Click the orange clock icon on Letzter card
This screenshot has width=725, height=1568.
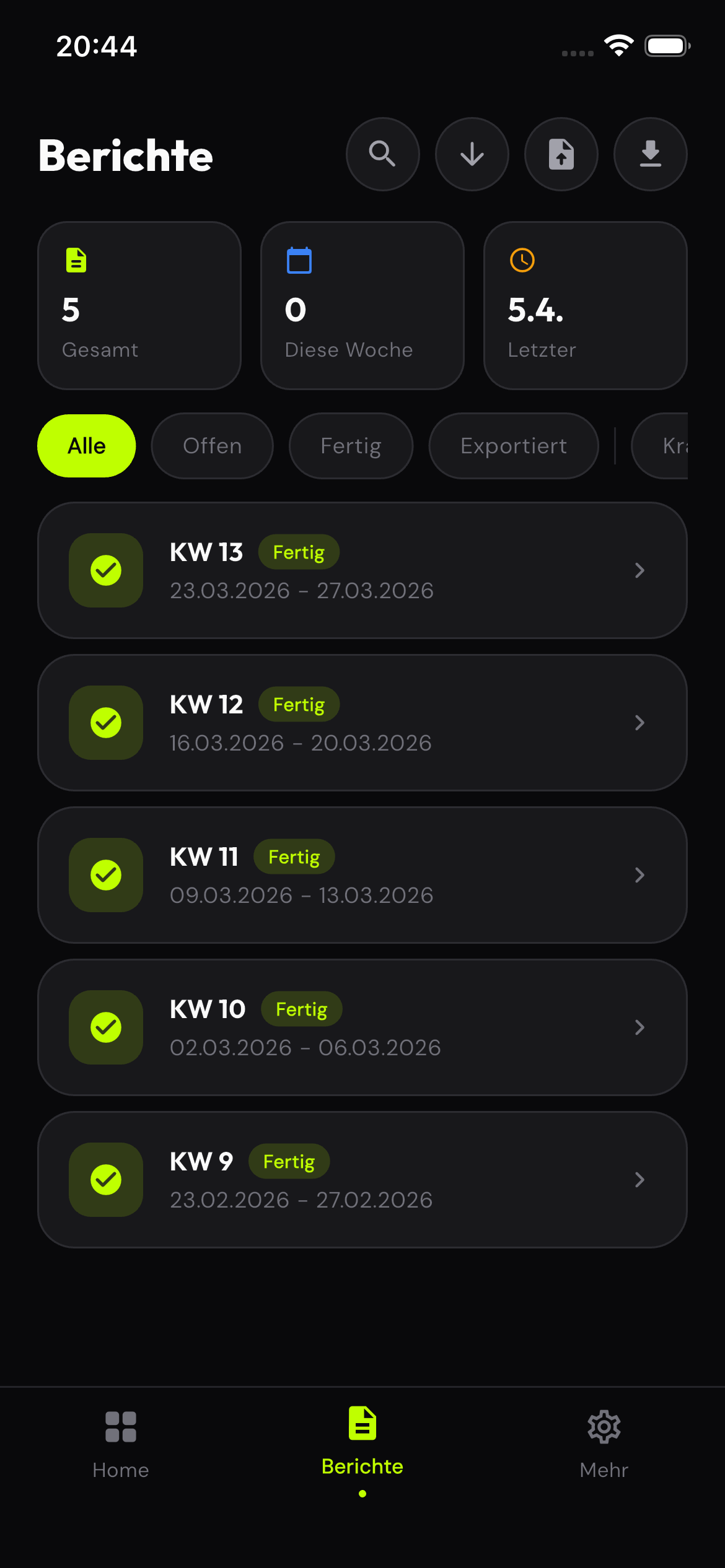tap(522, 260)
